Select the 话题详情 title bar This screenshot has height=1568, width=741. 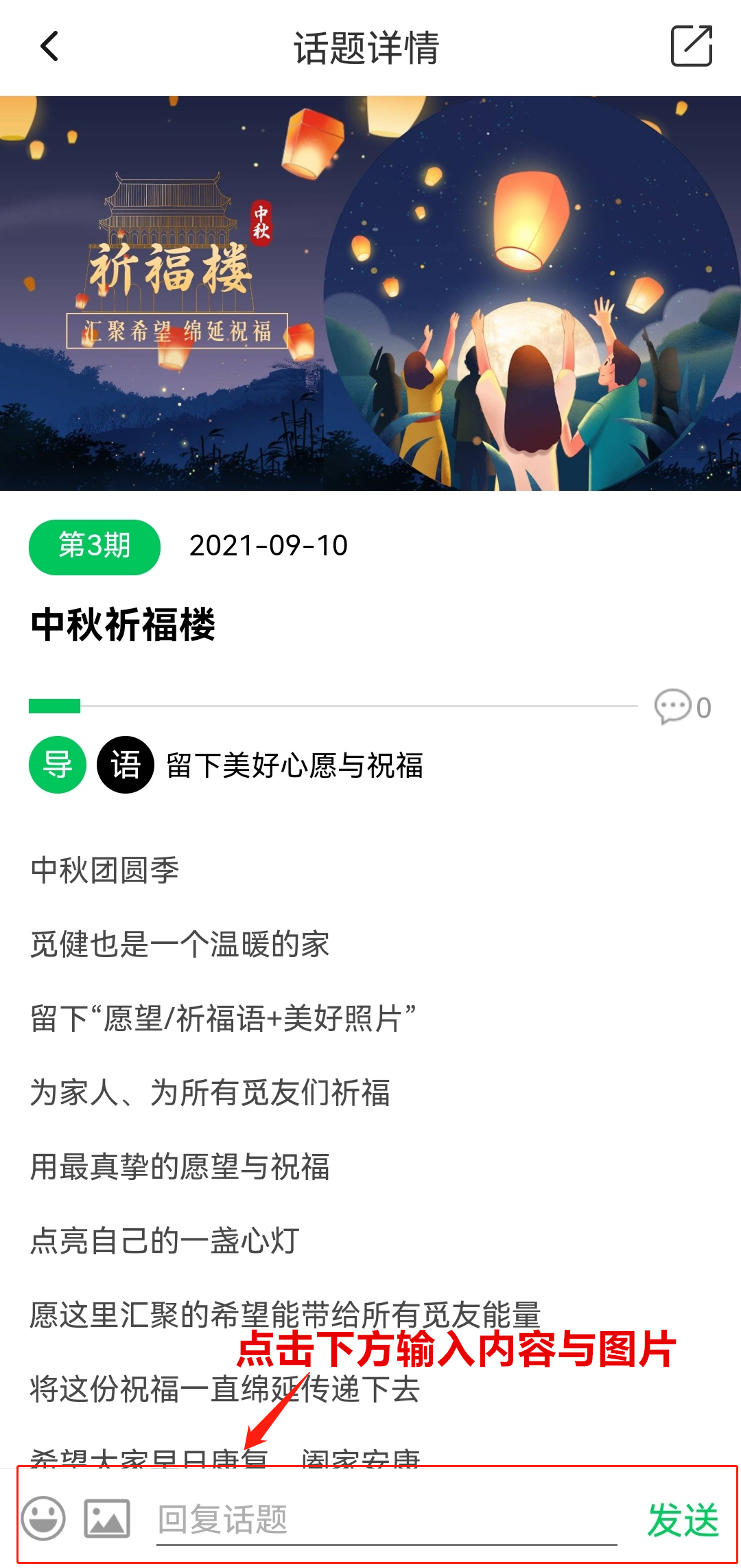(369, 47)
